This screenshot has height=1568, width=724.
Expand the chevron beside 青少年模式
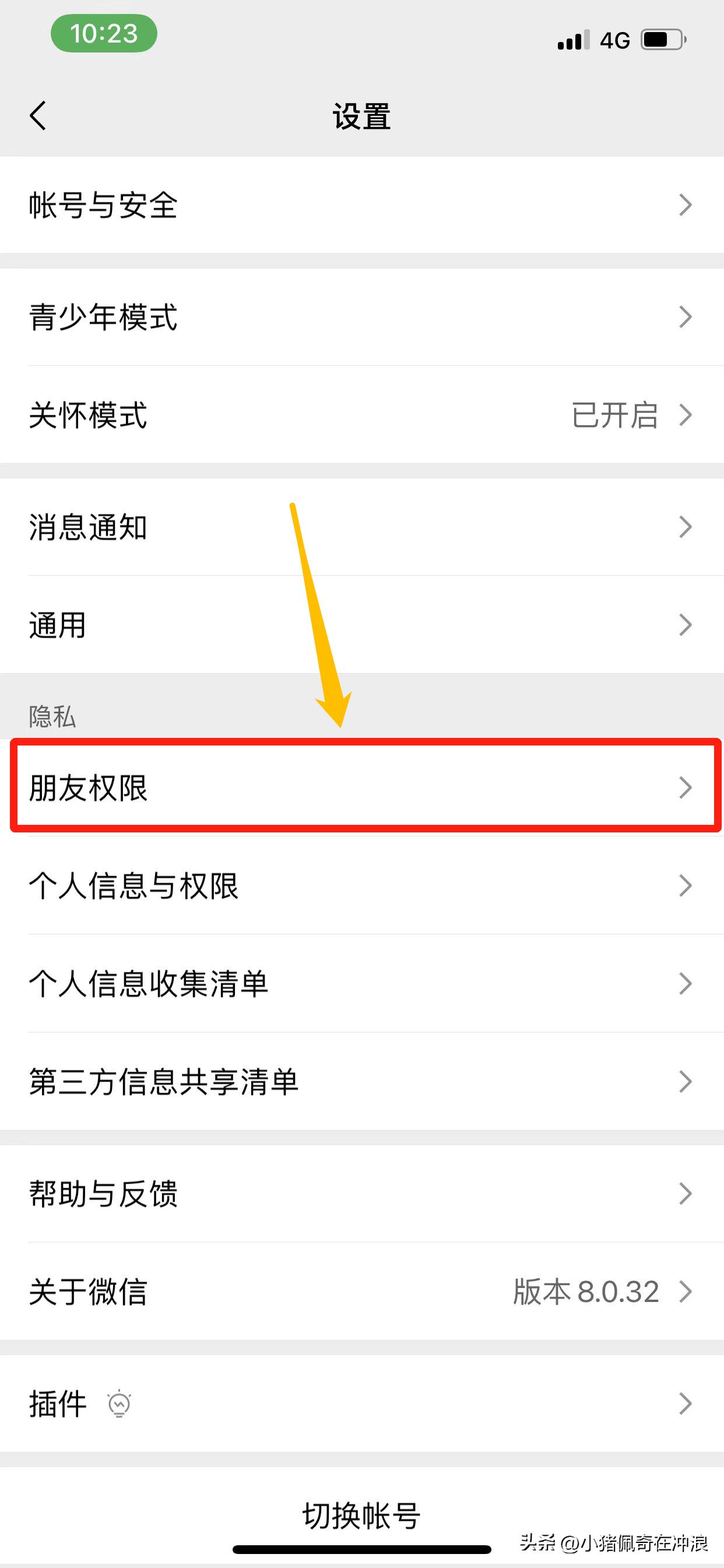click(686, 317)
